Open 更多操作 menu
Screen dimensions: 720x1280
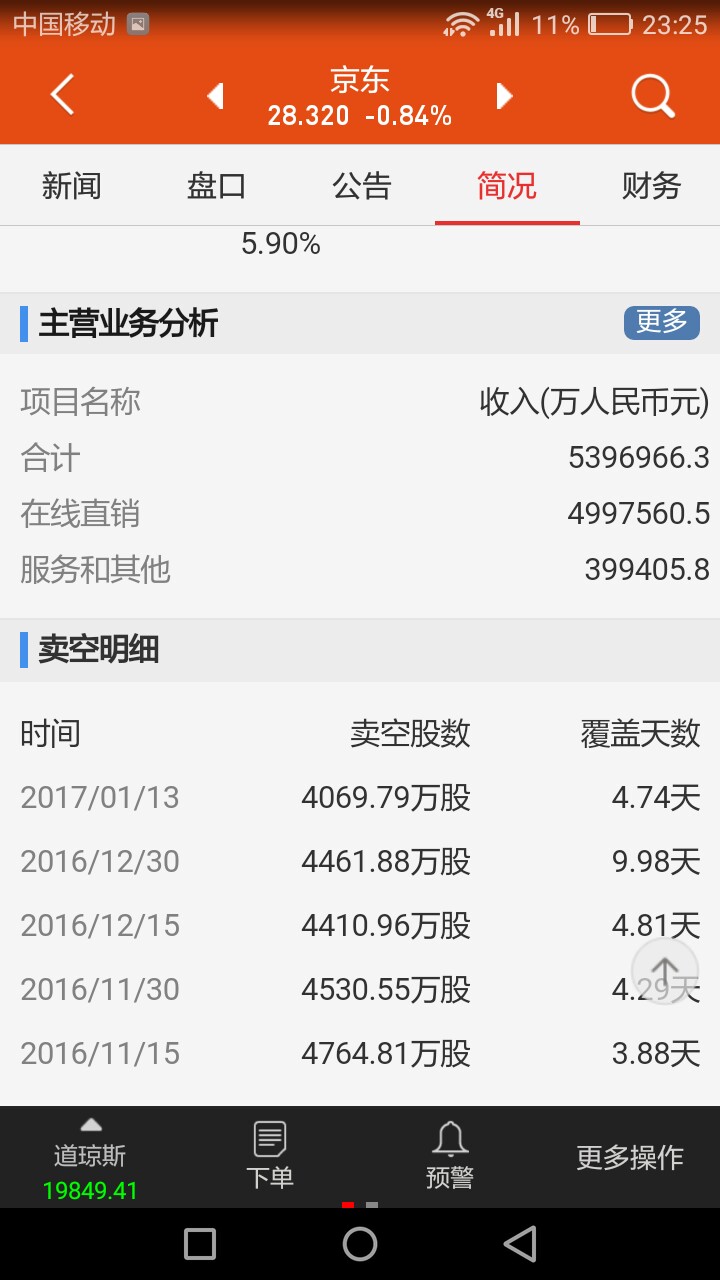click(x=630, y=1158)
